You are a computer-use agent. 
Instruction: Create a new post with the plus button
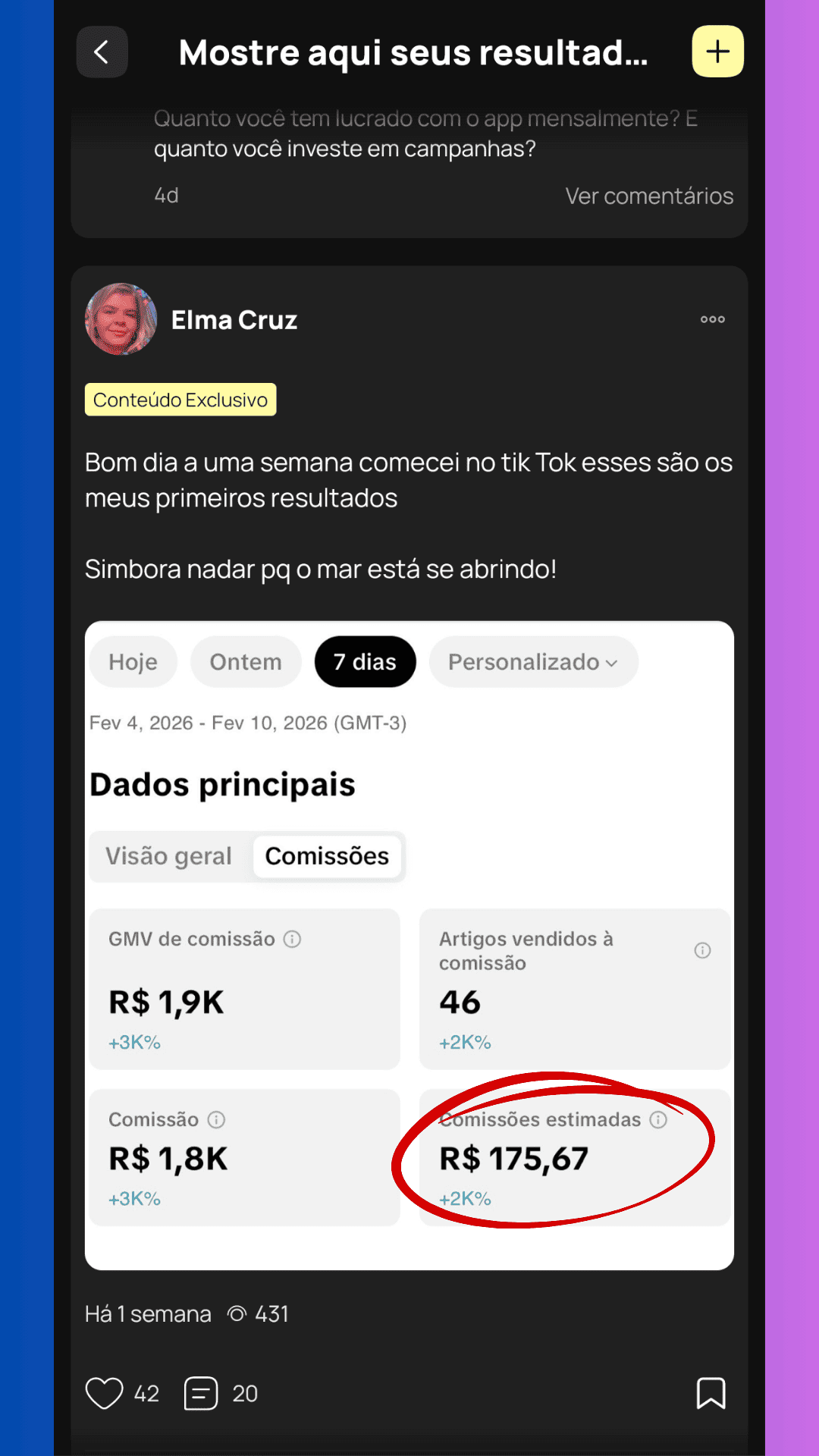tap(717, 52)
